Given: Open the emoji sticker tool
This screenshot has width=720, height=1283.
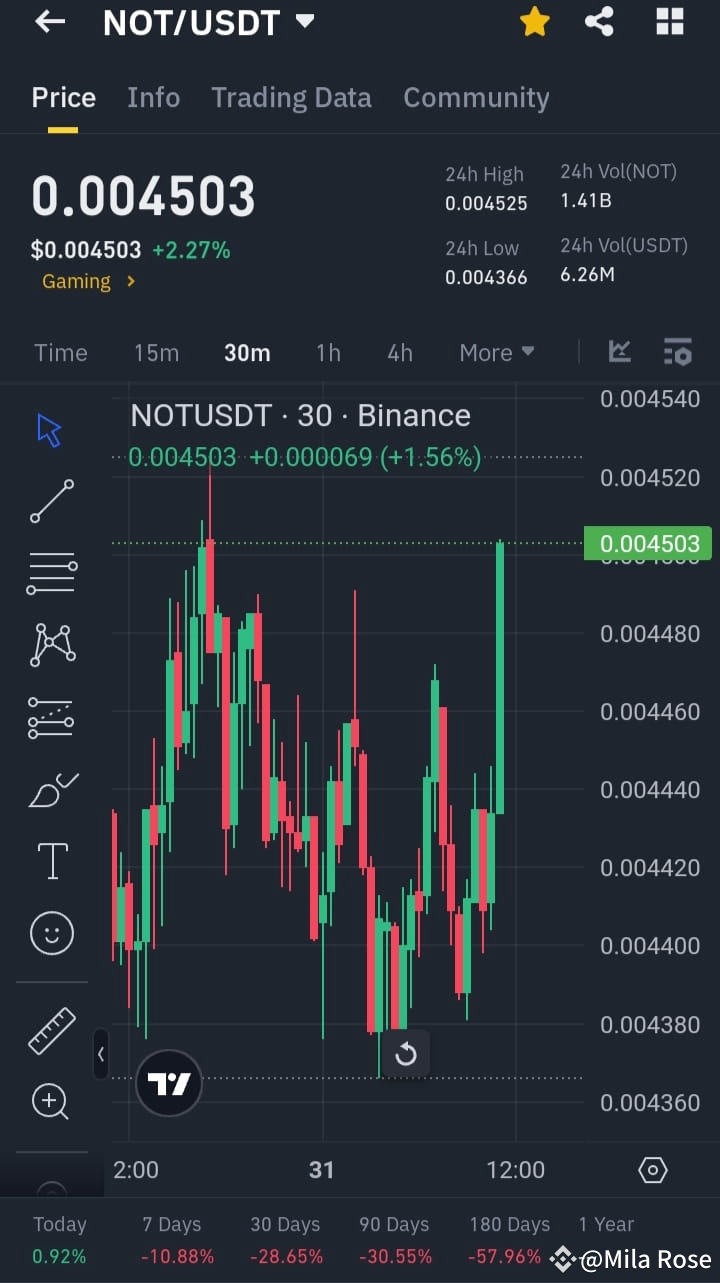Looking at the screenshot, I should (x=51, y=932).
